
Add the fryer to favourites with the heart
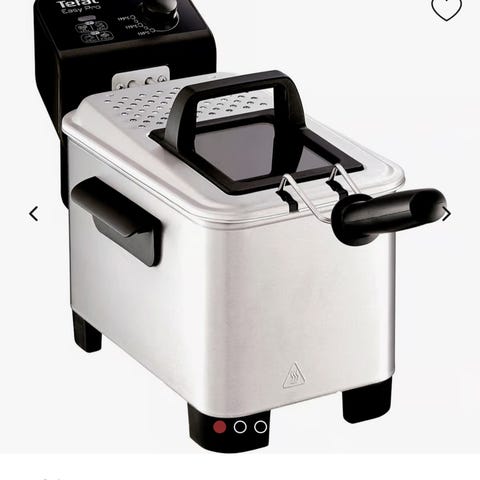tap(447, 8)
